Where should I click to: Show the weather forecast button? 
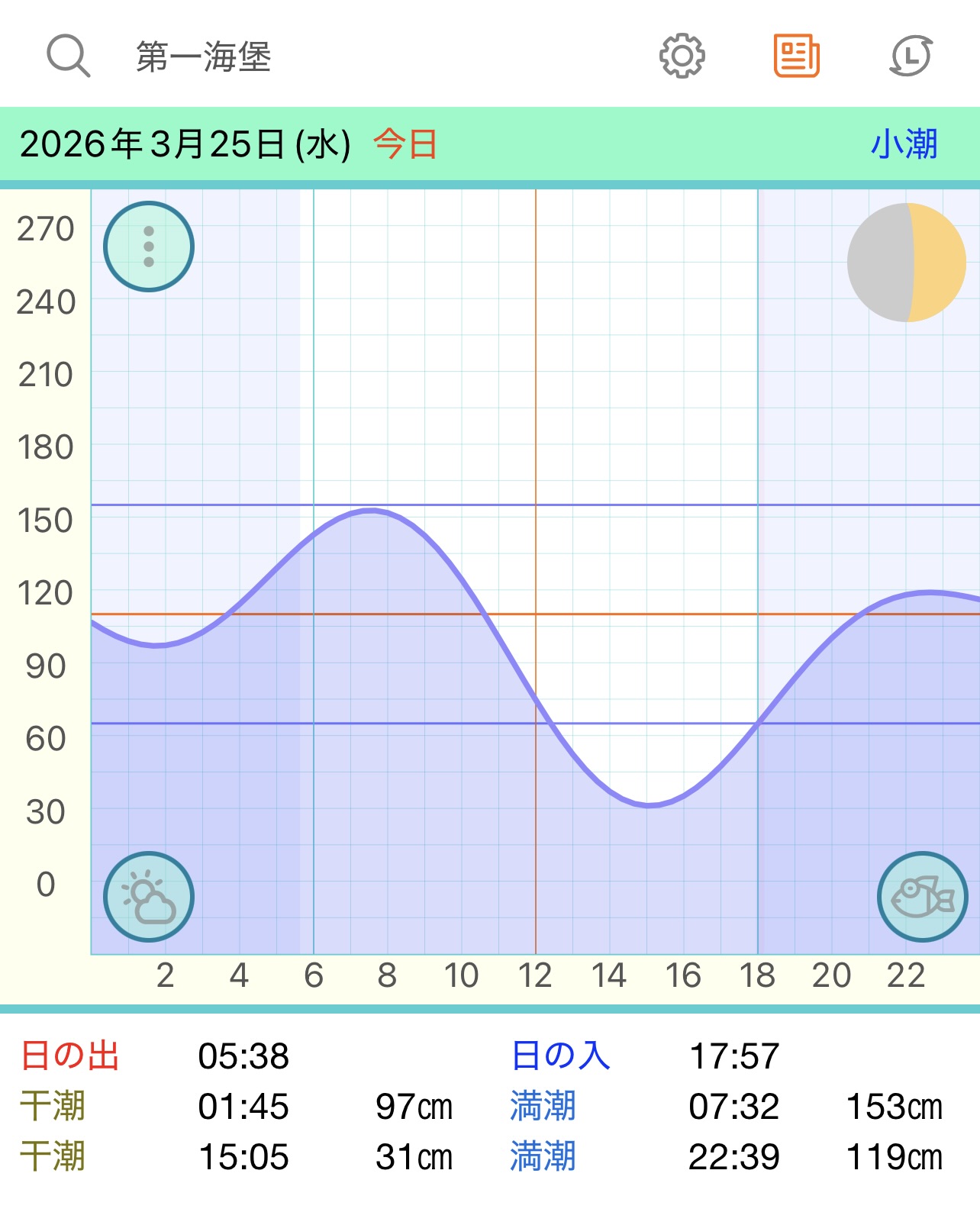tap(149, 897)
